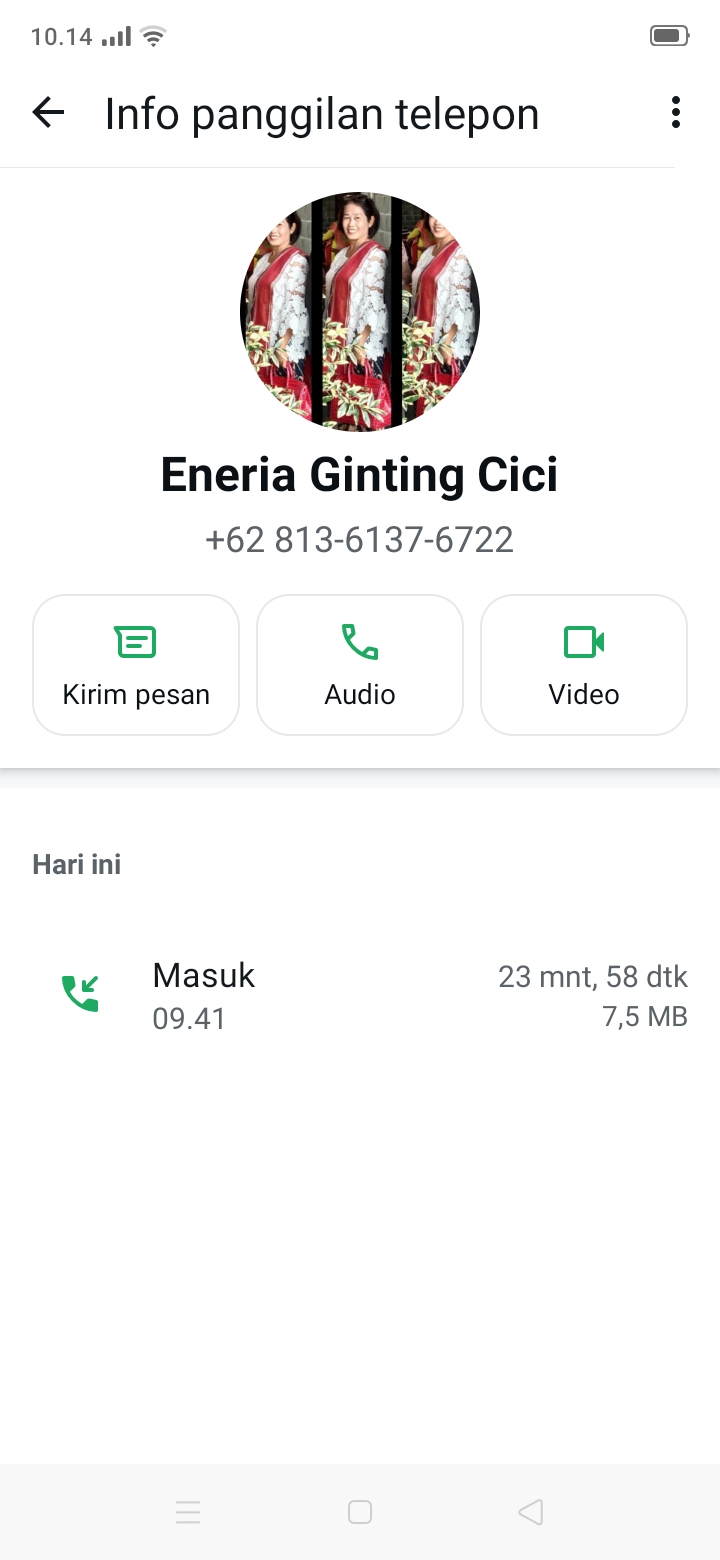Go back from call info screen
Viewport: 720px width, 1560px height.
tap(48, 113)
